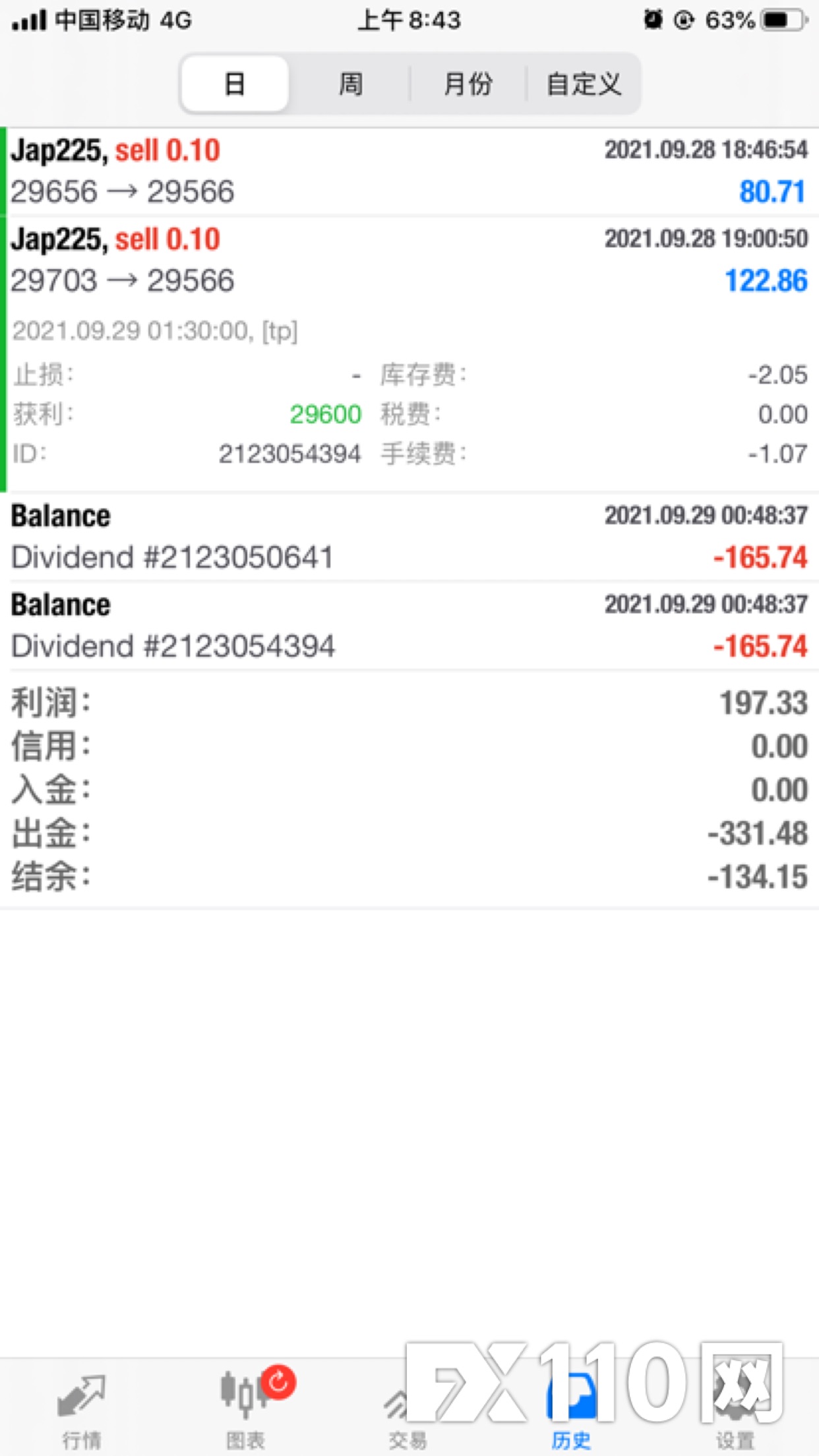This screenshot has width=819, height=1456.
Task: Select the 日 (day) period tab
Action: coord(235,84)
